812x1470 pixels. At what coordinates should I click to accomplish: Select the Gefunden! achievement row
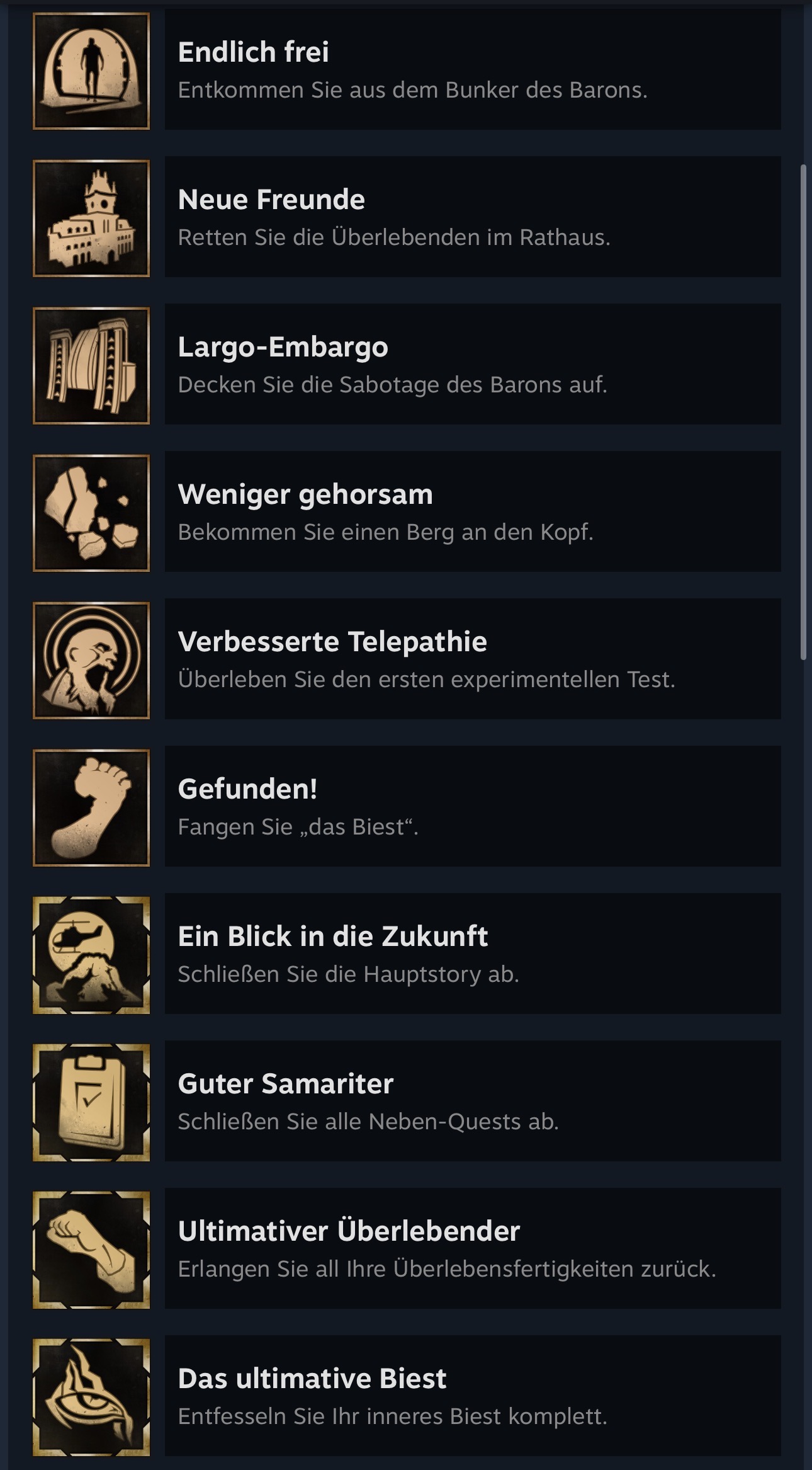pos(472,807)
